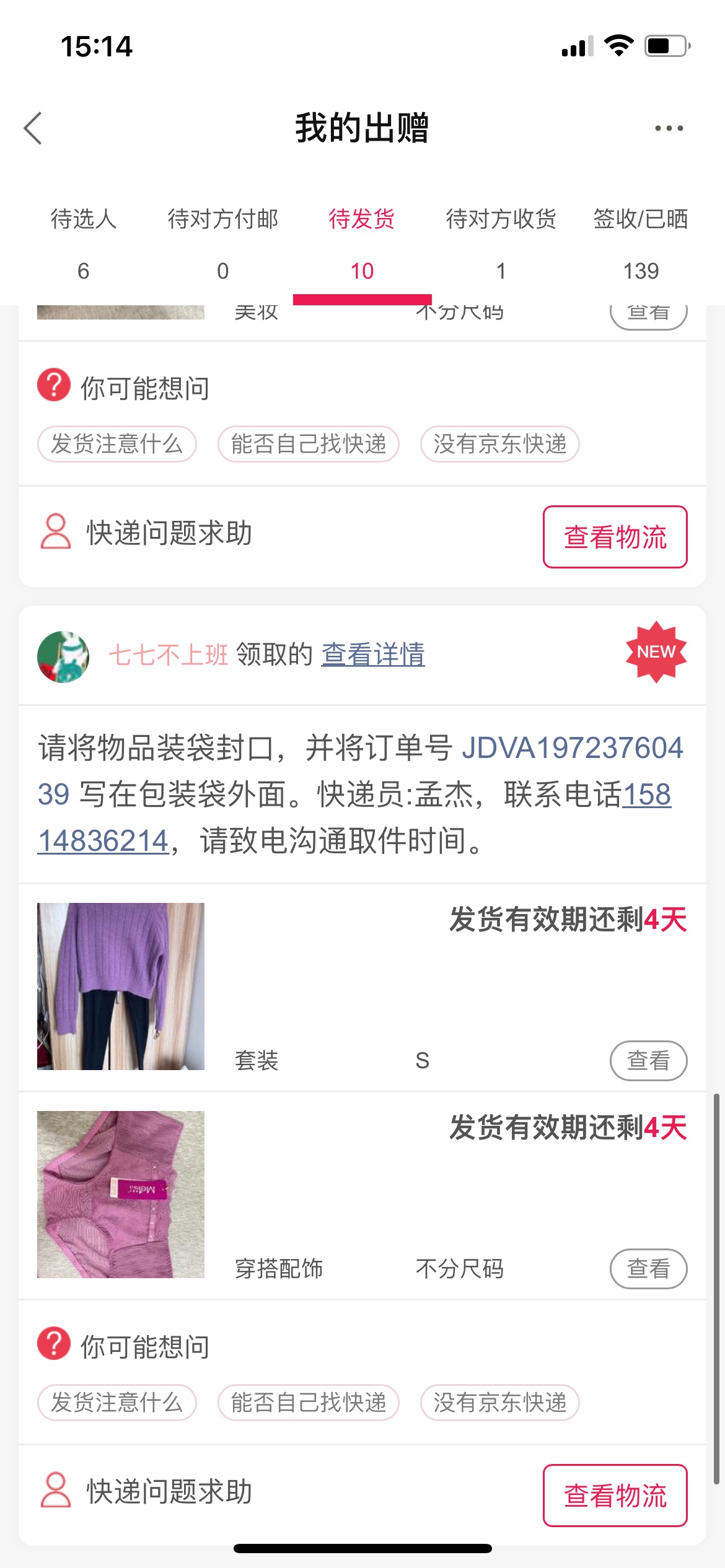Tap 查看 for the 套装 item
The image size is (725, 1568).
(648, 1061)
